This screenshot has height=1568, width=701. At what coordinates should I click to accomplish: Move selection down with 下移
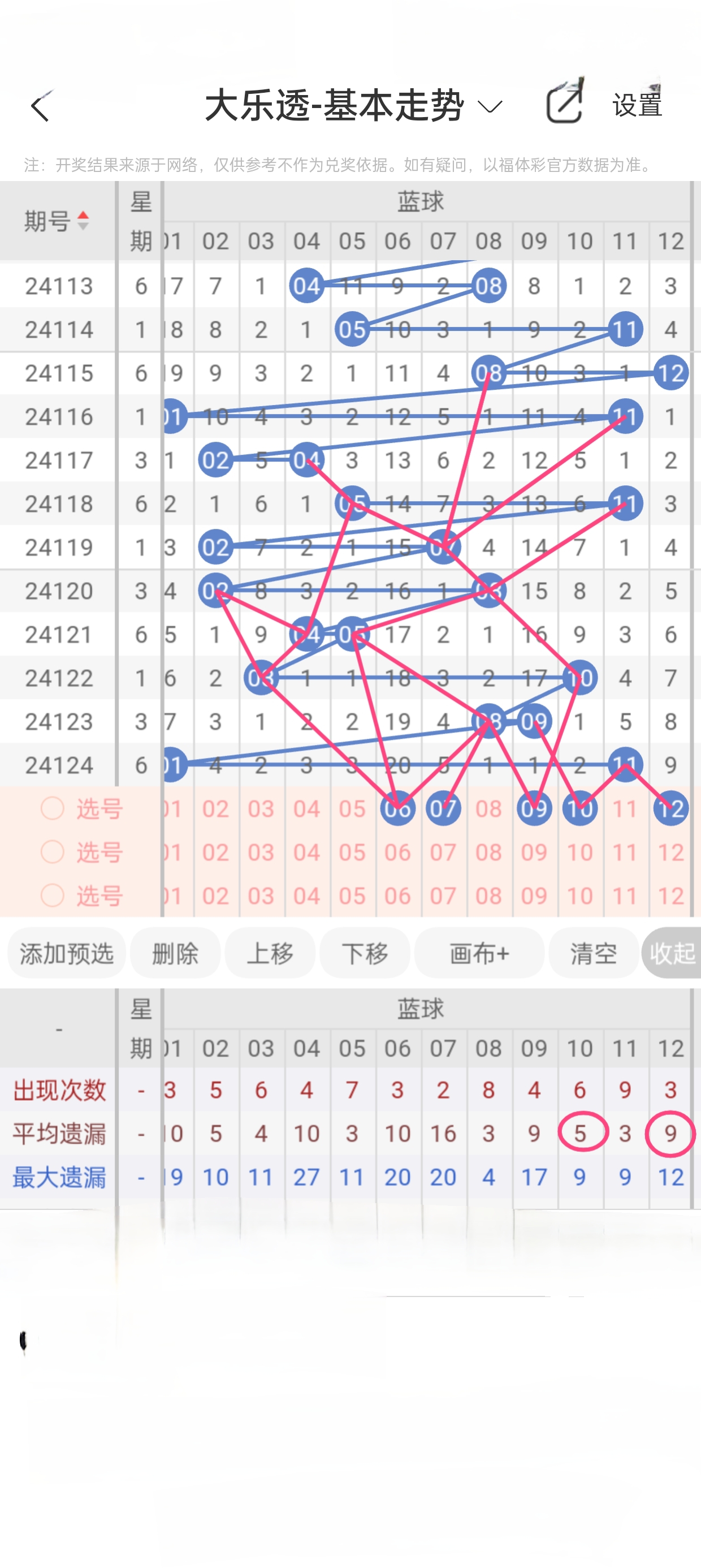click(x=365, y=953)
